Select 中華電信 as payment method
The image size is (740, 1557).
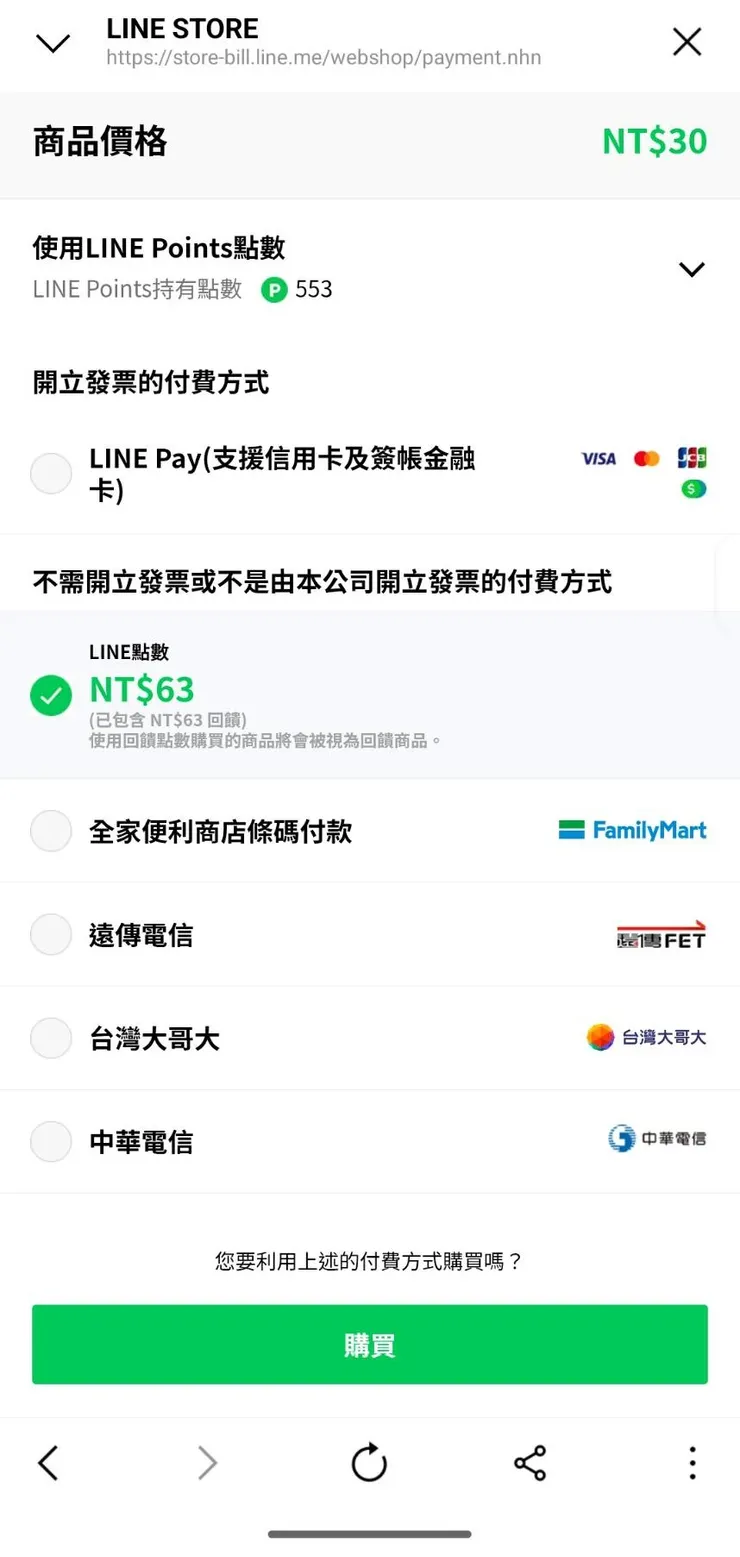[51, 1140]
